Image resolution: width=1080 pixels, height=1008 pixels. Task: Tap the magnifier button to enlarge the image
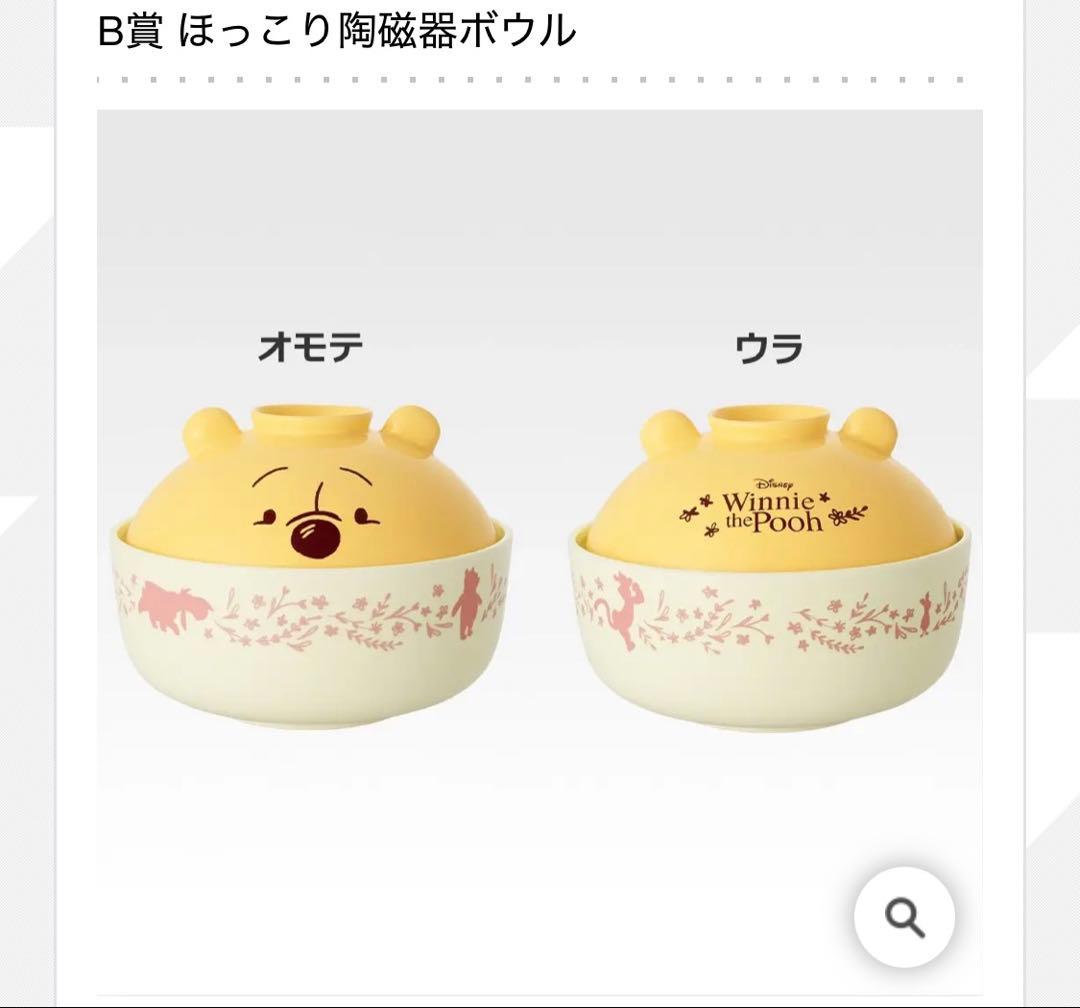pyautogui.click(x=904, y=917)
